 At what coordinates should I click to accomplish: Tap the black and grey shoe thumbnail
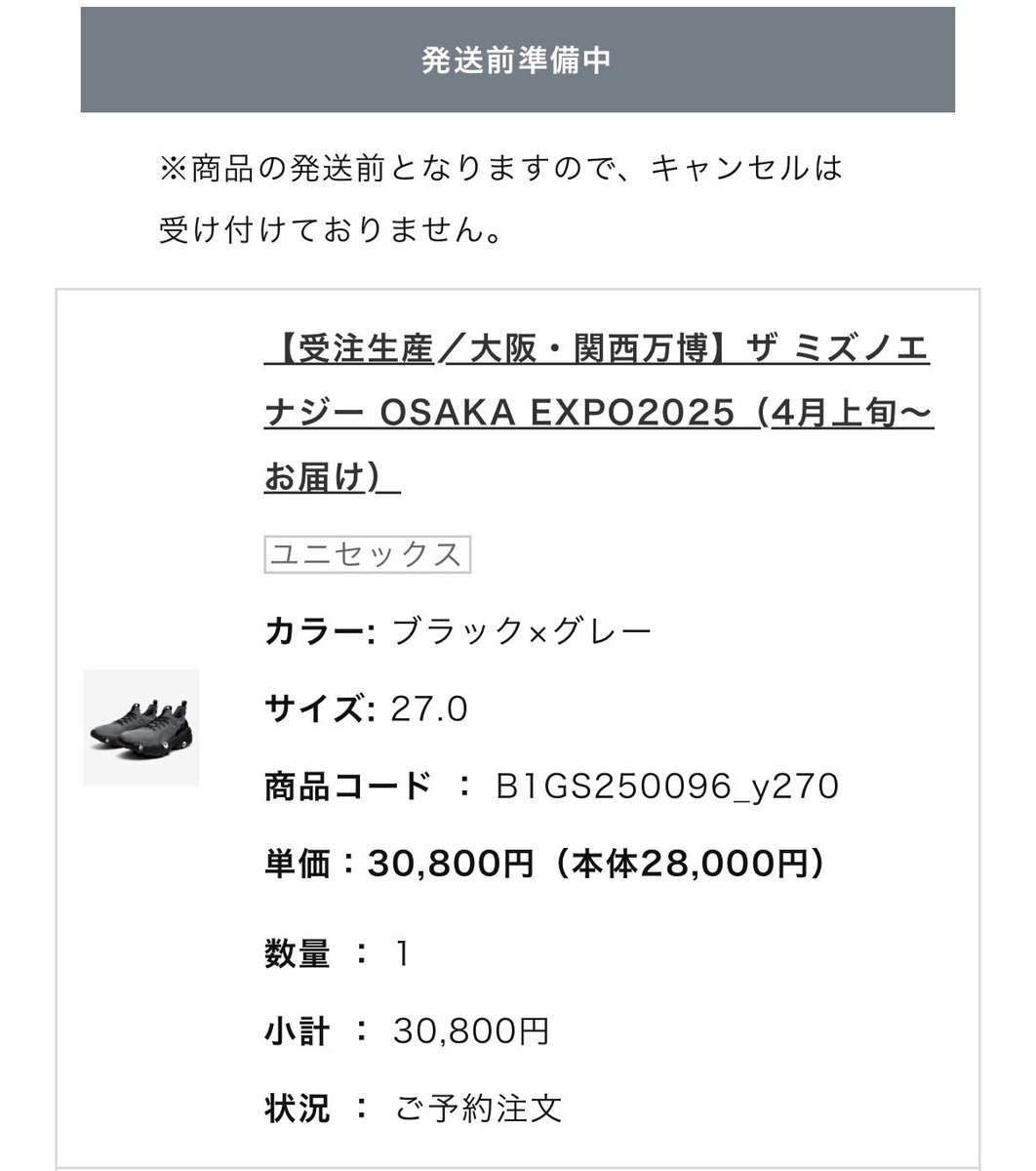(140, 728)
